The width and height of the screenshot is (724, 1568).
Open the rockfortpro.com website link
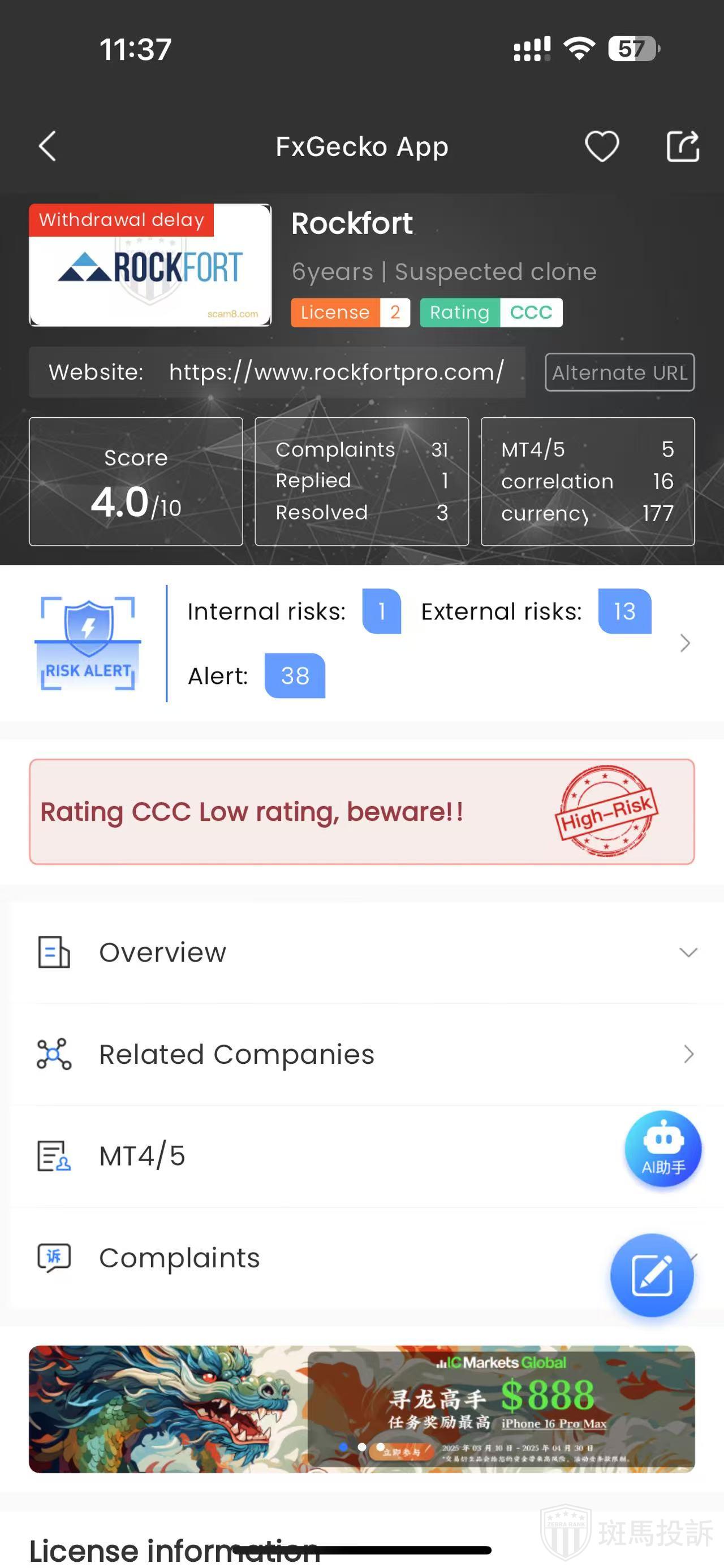coord(336,372)
